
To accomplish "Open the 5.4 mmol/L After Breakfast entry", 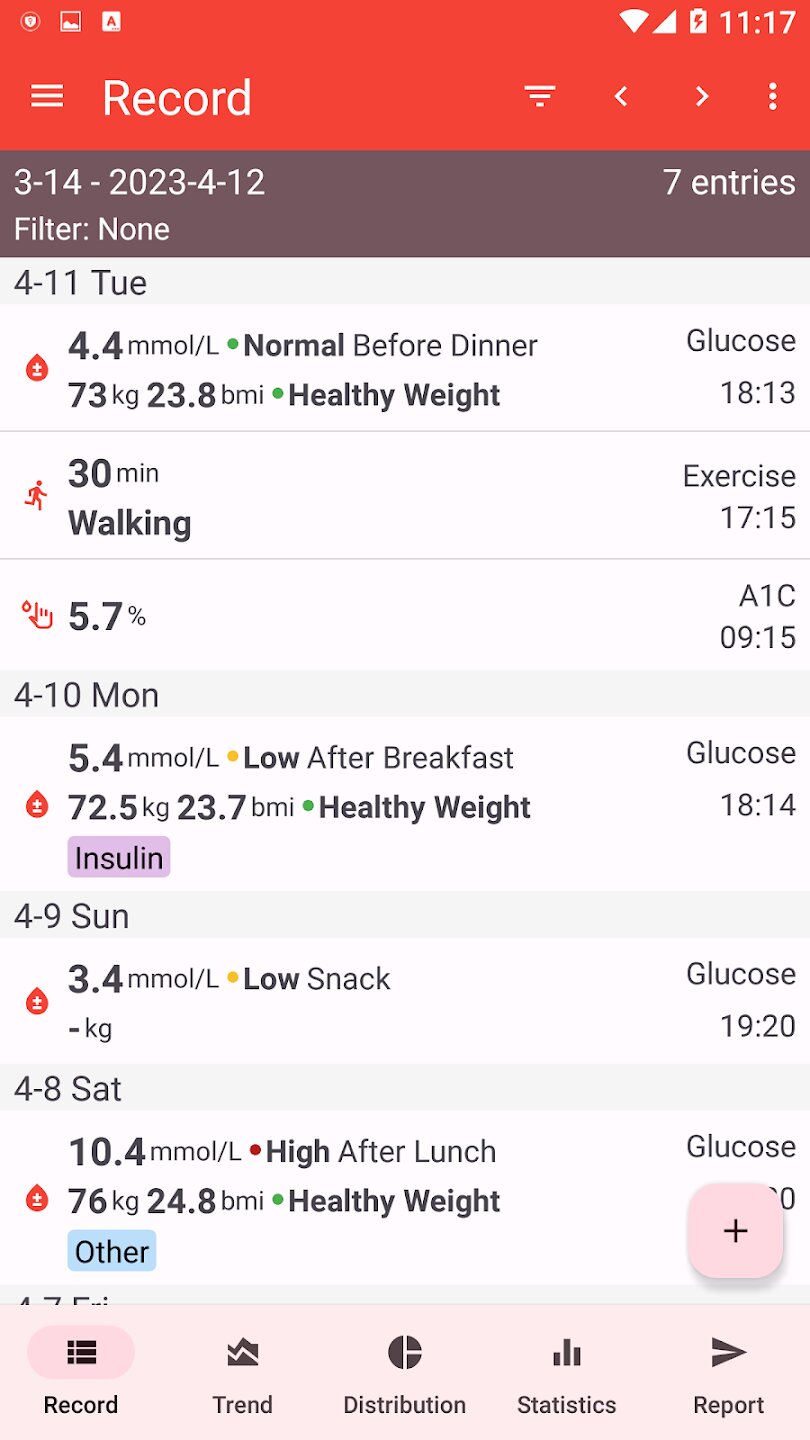I will pos(405,804).
